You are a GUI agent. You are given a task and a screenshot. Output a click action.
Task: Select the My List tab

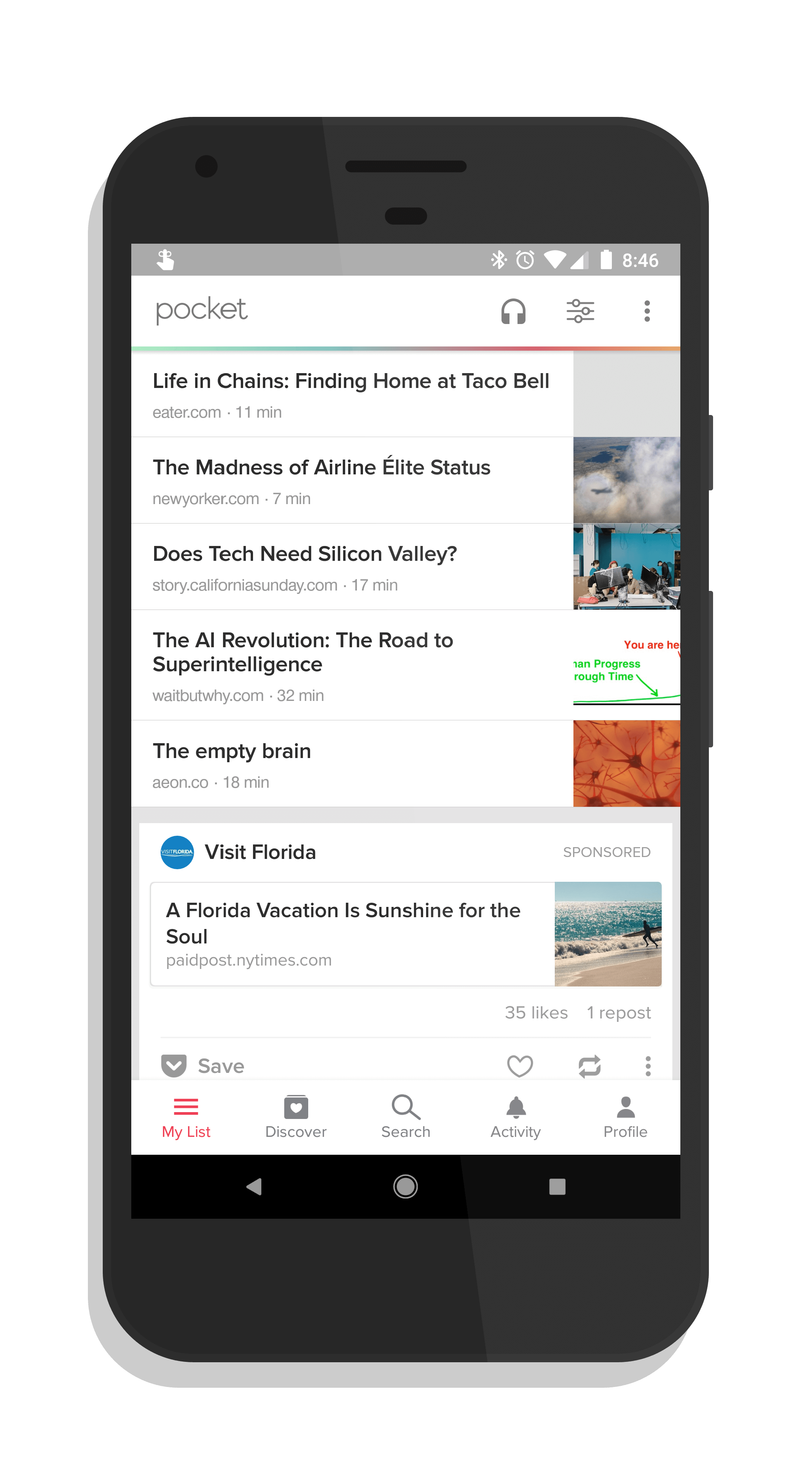(186, 1117)
